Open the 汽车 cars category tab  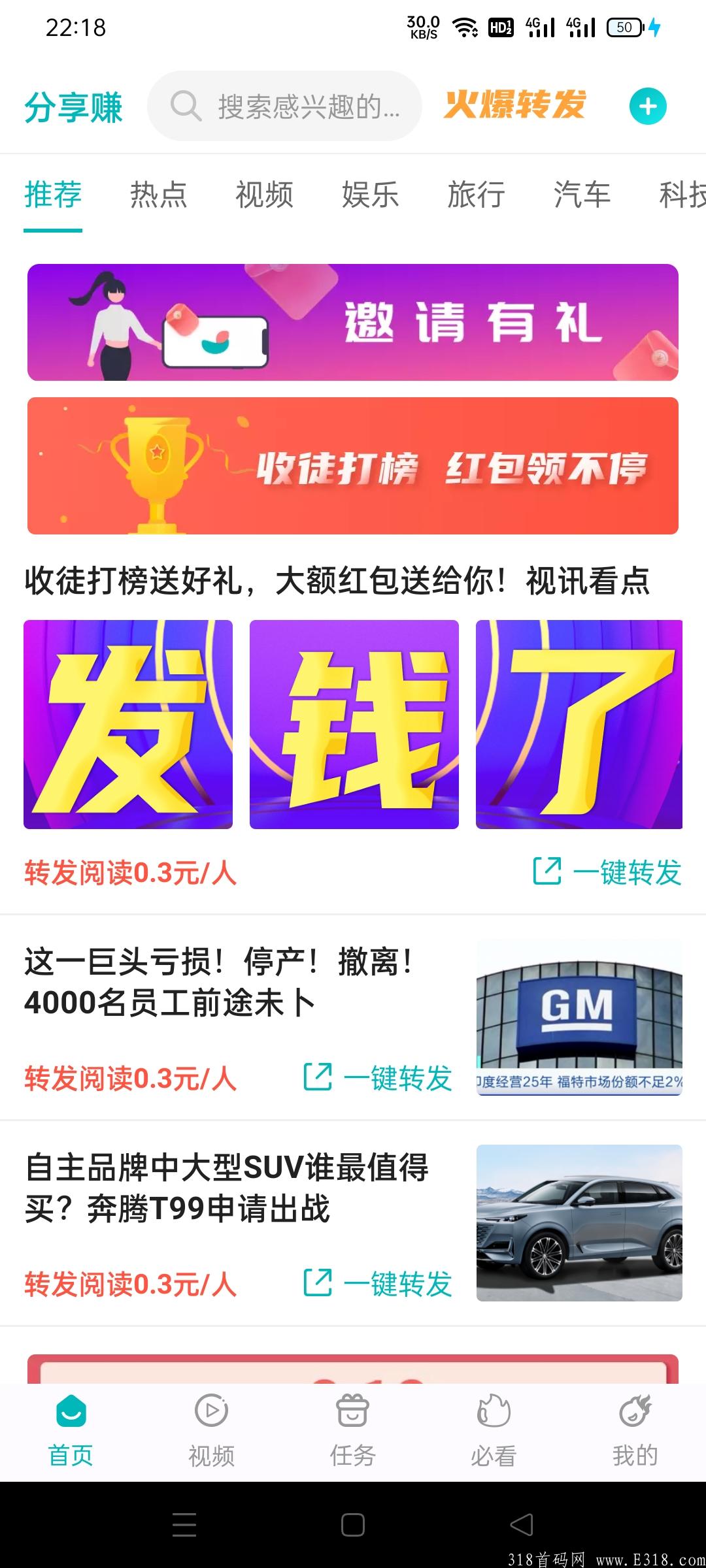[x=582, y=194]
